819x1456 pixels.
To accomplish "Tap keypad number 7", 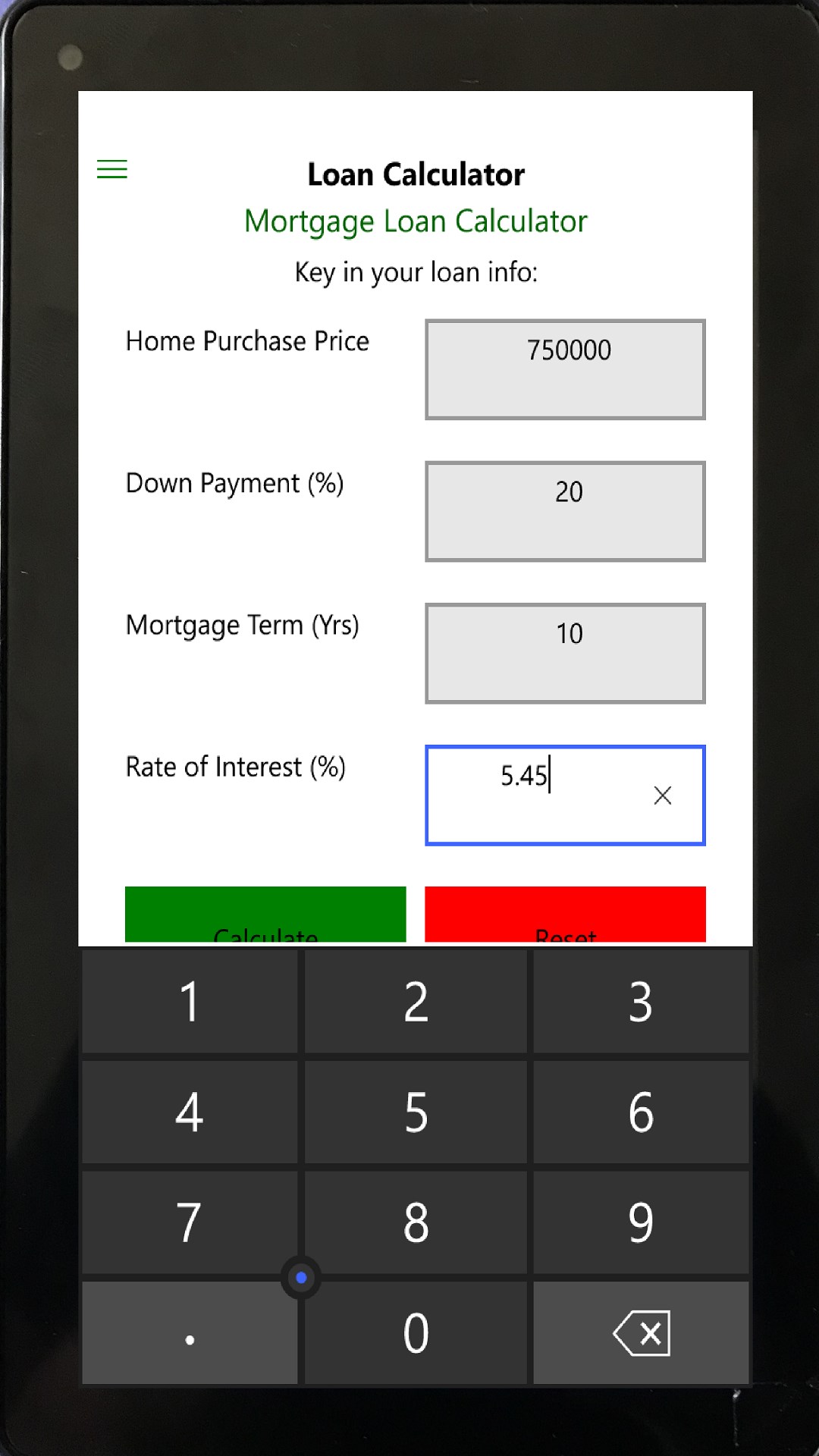I will tap(190, 1222).
